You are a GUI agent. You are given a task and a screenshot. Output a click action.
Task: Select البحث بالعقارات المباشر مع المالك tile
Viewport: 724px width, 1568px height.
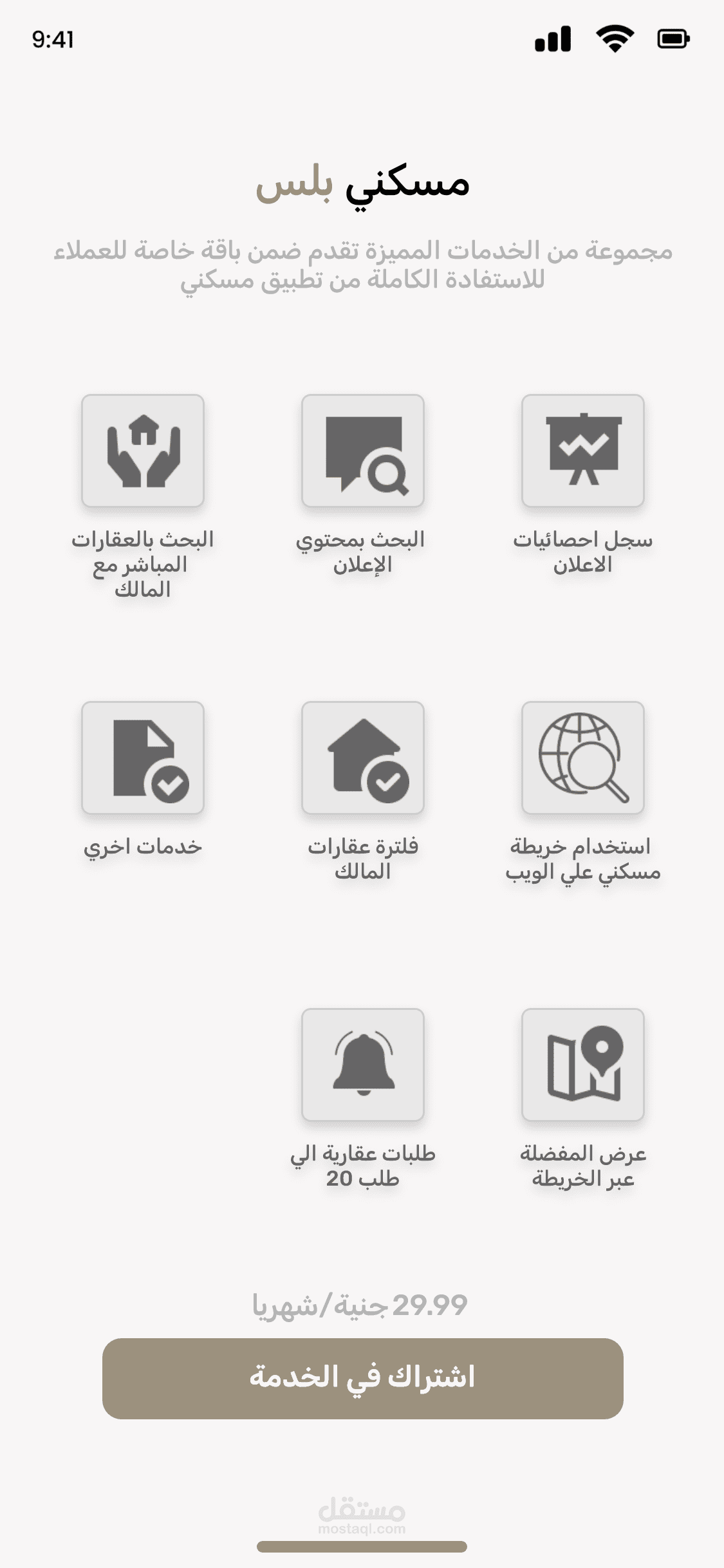(142, 451)
